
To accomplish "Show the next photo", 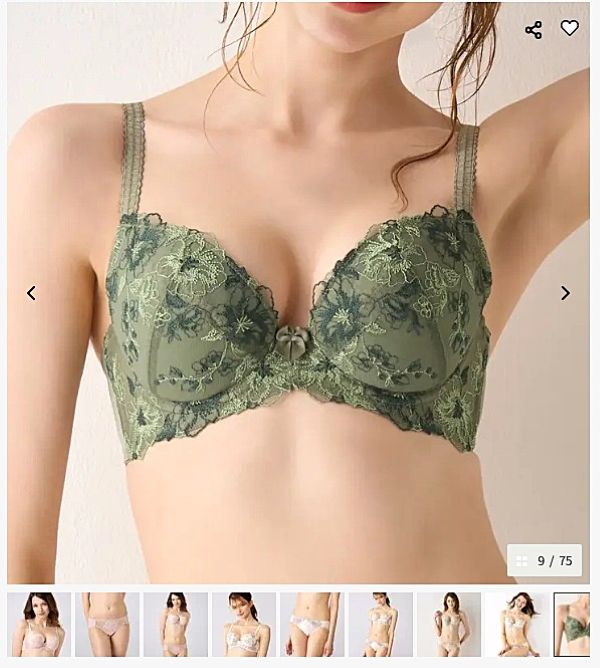I will [x=565, y=293].
